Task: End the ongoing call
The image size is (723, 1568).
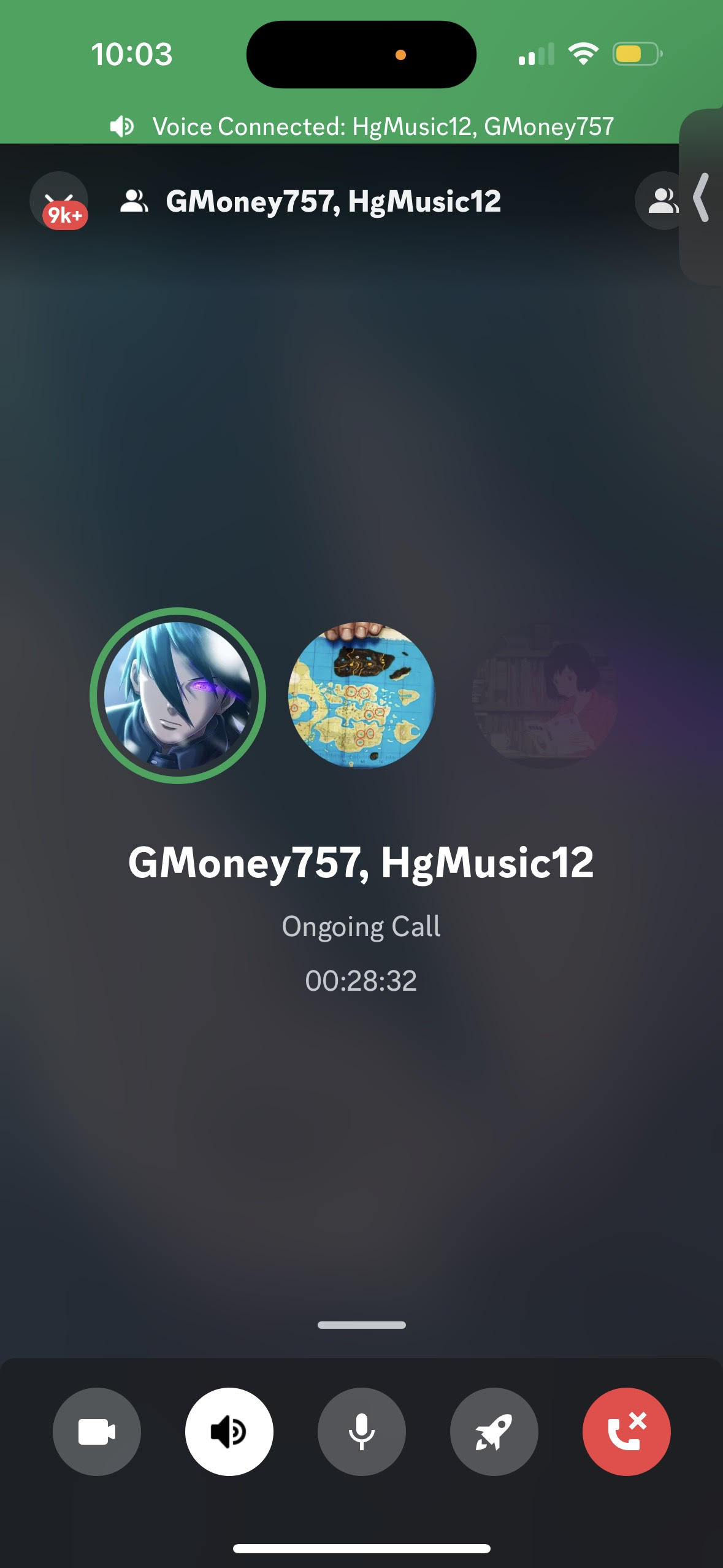Action: coord(627,1431)
